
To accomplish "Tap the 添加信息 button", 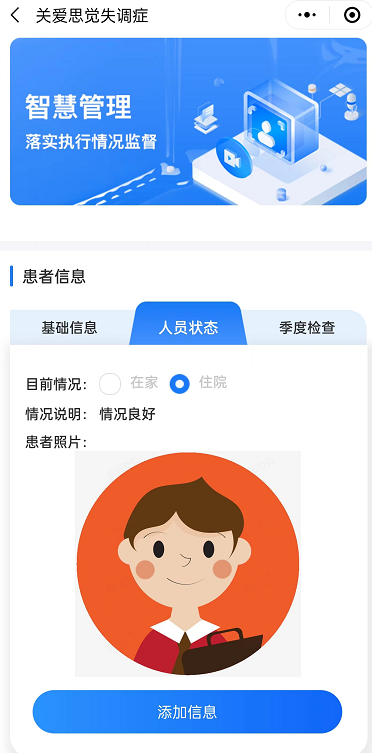I will point(187,712).
